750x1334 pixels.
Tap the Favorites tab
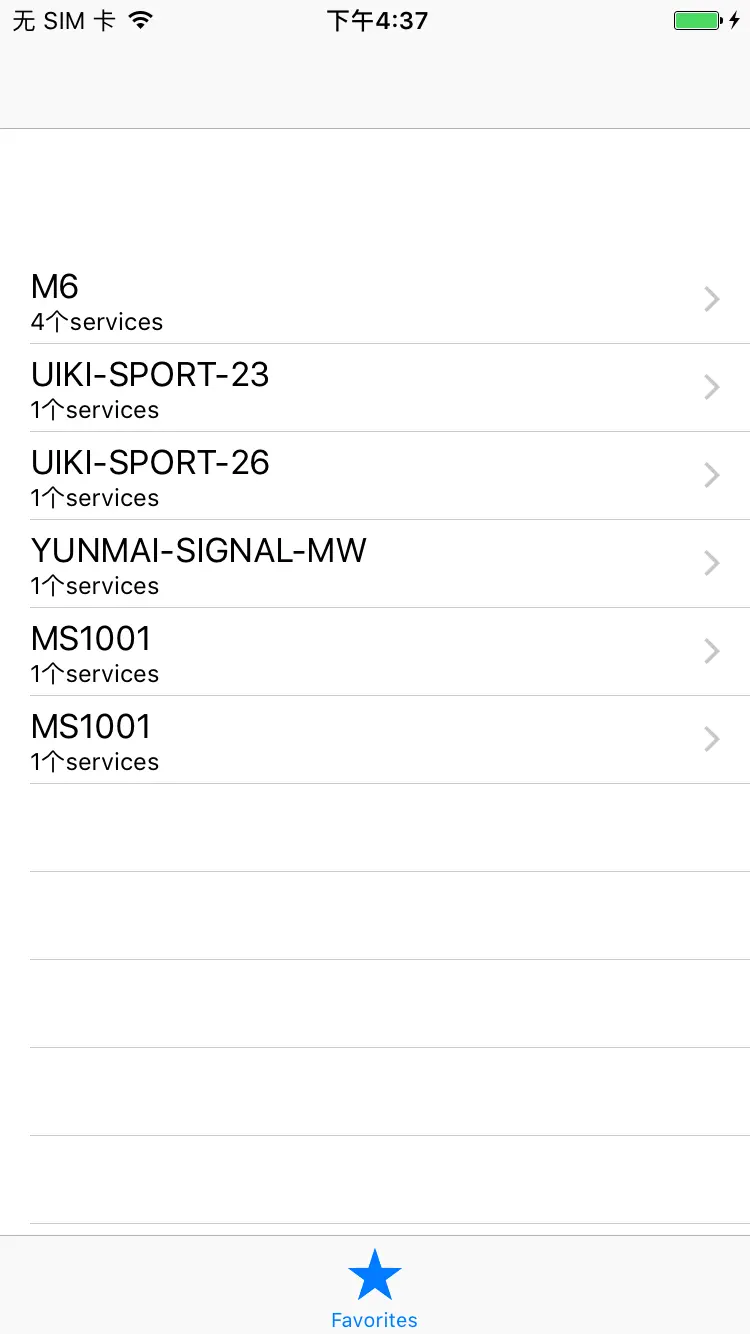[375, 1288]
